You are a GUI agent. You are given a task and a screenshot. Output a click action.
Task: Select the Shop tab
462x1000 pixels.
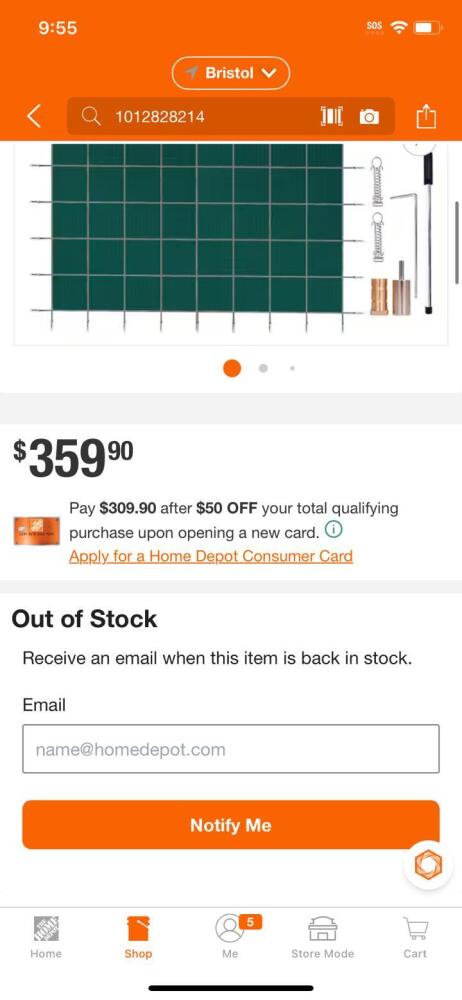point(138,938)
